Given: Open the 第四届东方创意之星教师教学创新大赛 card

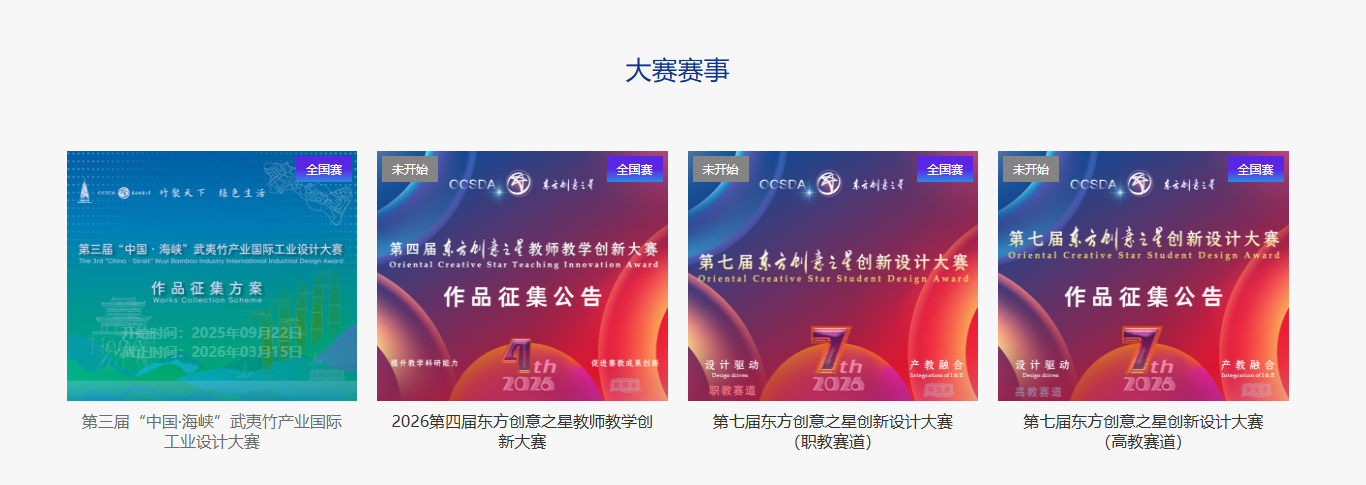Looking at the screenshot, I should point(522,275).
